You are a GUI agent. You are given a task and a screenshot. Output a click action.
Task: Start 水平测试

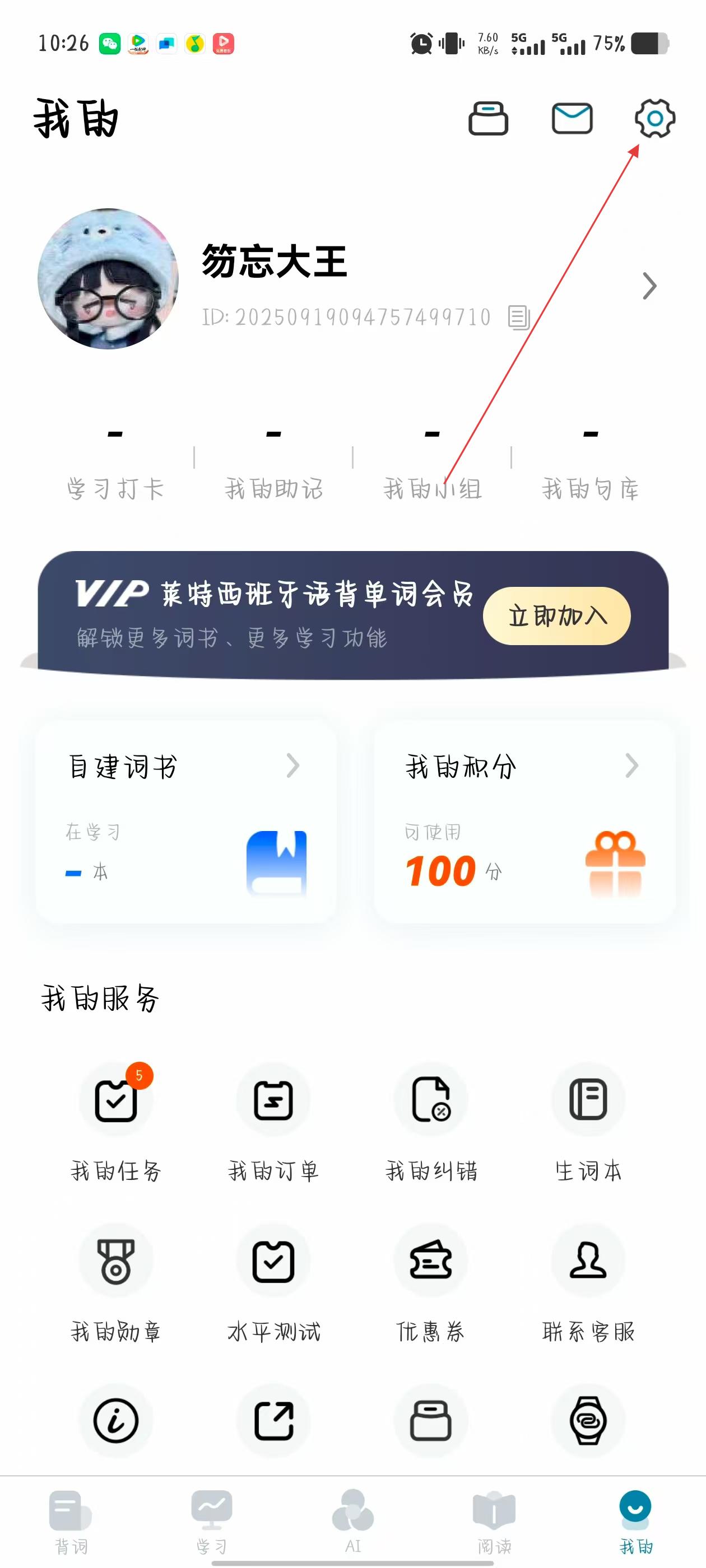click(x=273, y=1281)
